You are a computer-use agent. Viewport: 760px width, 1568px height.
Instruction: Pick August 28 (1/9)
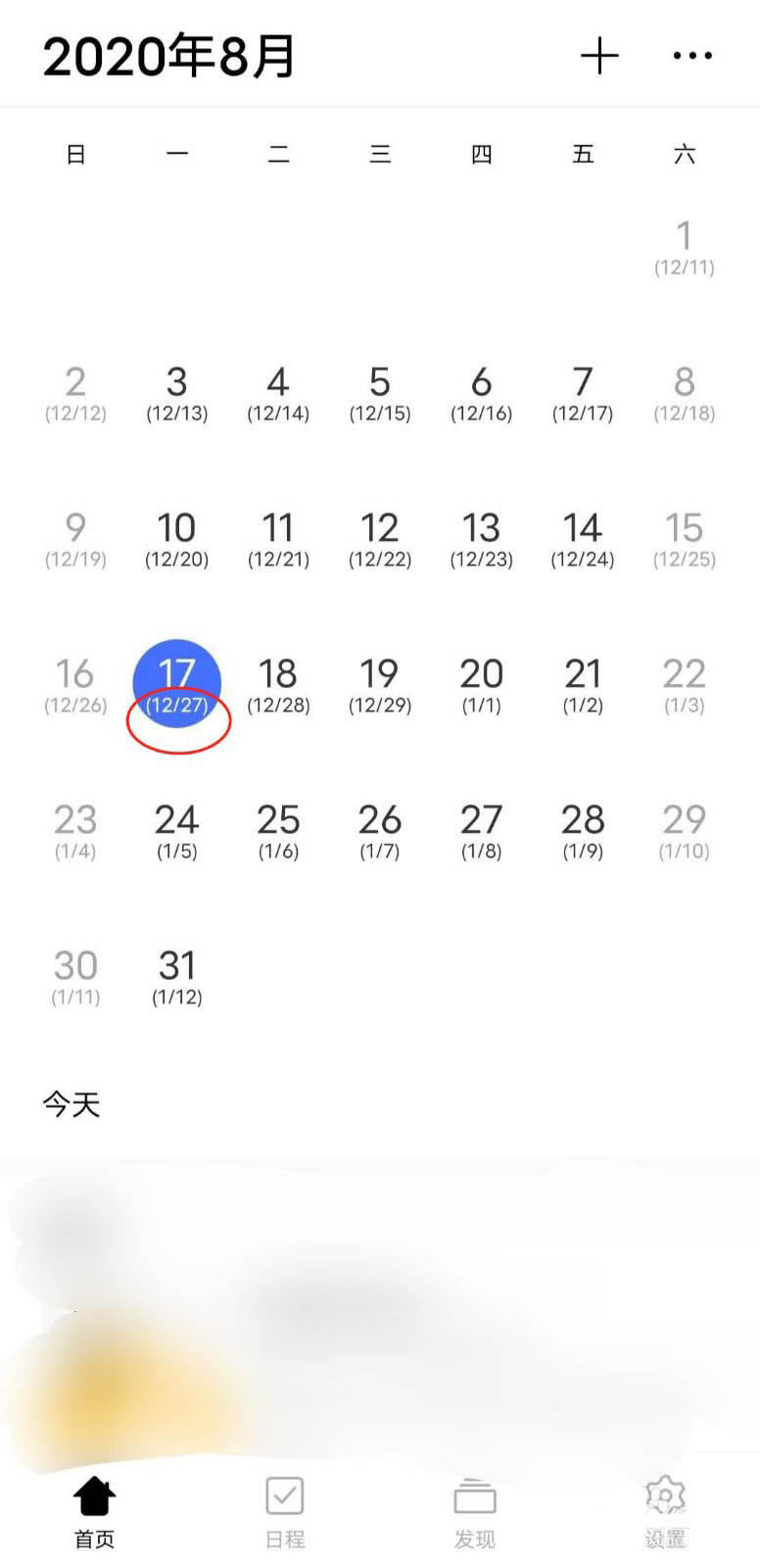(583, 830)
